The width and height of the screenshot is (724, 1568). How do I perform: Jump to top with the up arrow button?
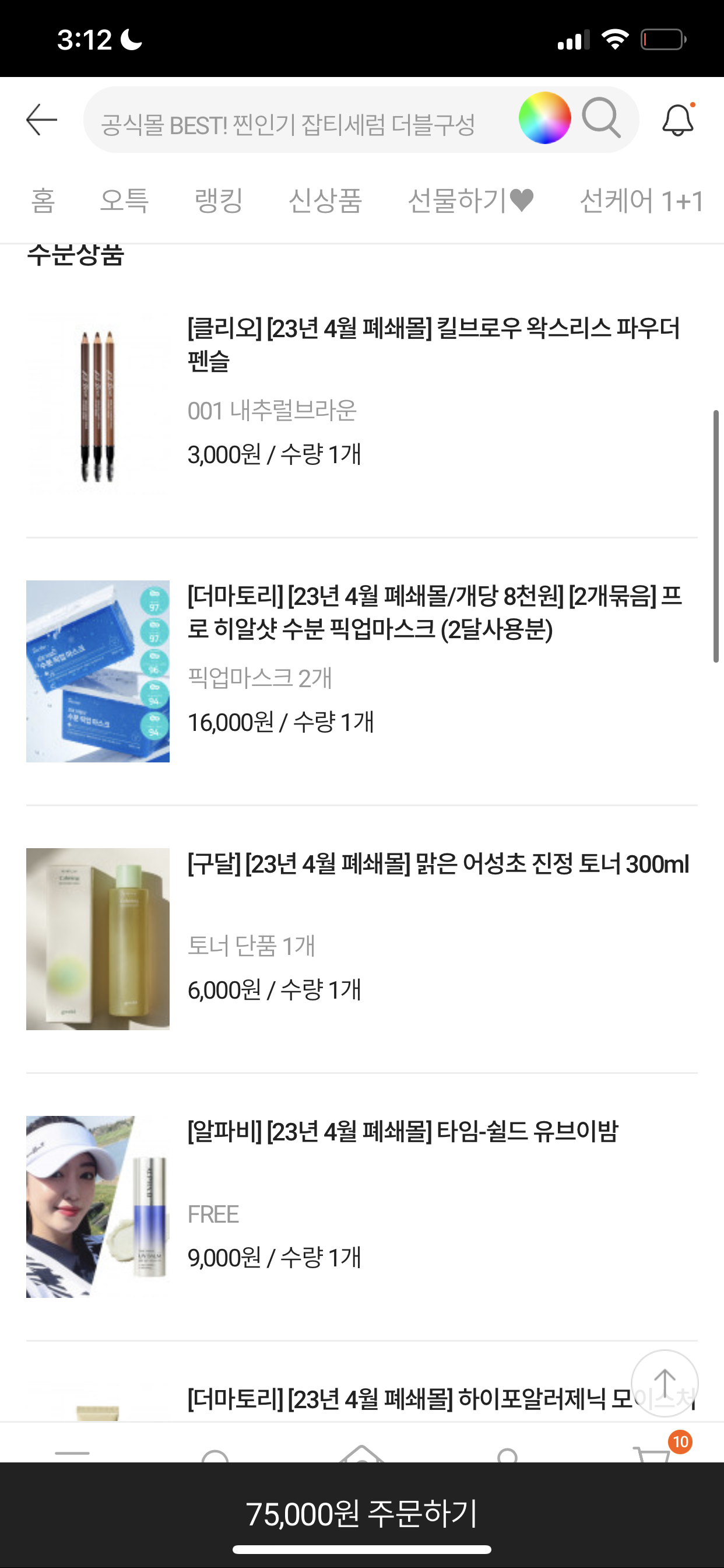665,1383
